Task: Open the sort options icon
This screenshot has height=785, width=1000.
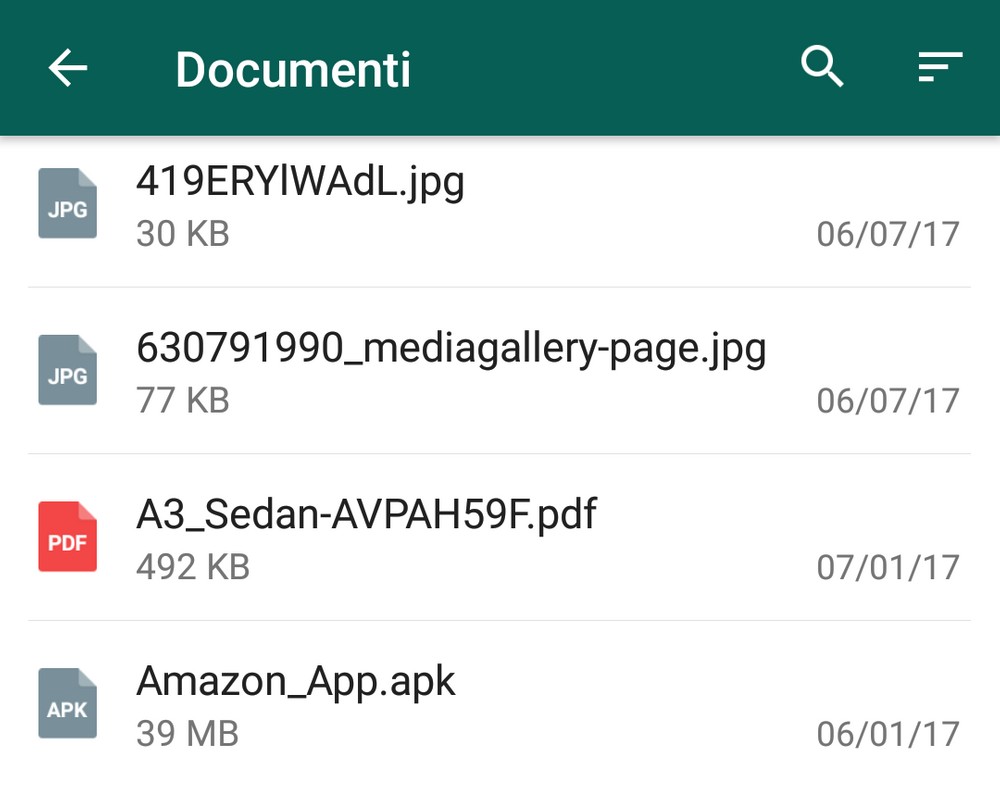Action: (x=939, y=68)
